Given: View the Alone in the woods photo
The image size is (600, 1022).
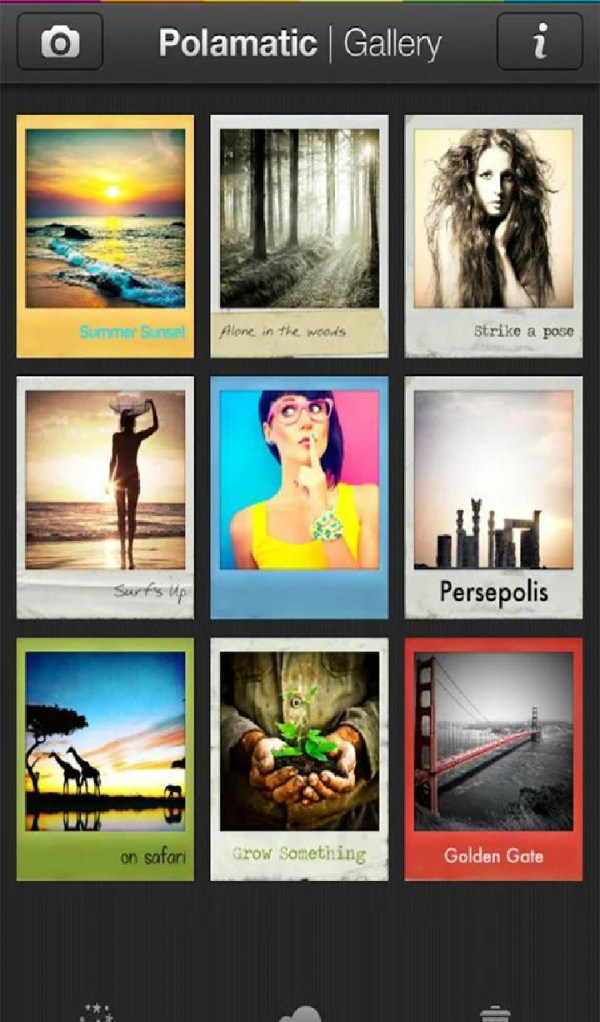Looking at the screenshot, I should [299, 235].
